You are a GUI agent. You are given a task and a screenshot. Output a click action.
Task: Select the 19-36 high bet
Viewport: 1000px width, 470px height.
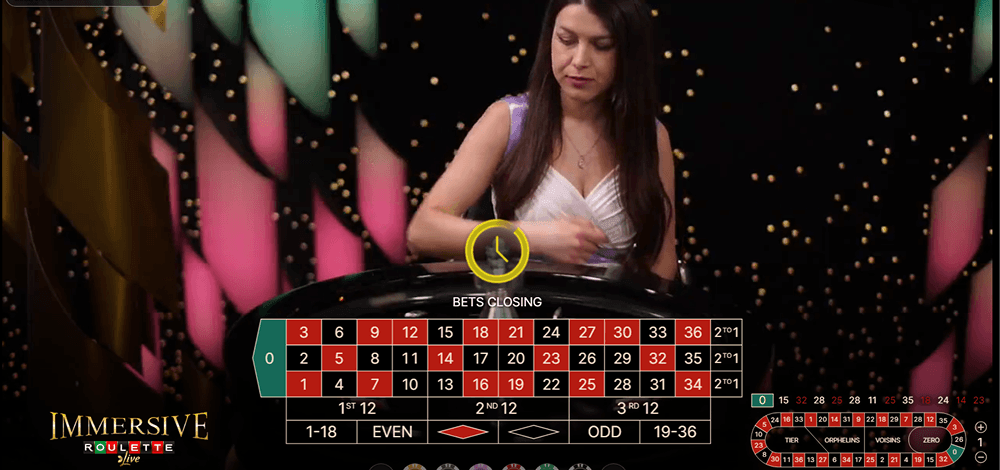(x=676, y=432)
